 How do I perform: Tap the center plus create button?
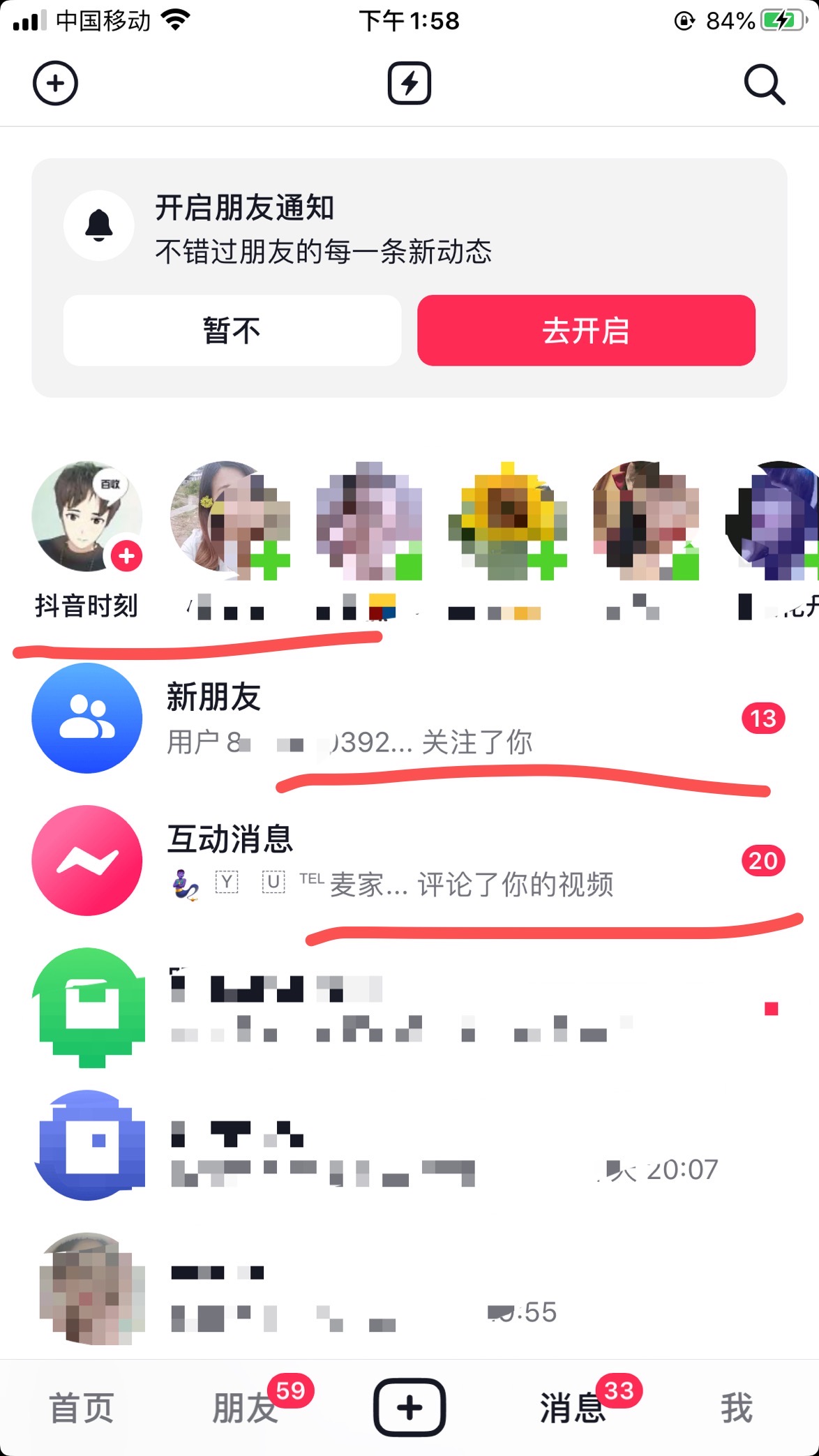tap(409, 1408)
